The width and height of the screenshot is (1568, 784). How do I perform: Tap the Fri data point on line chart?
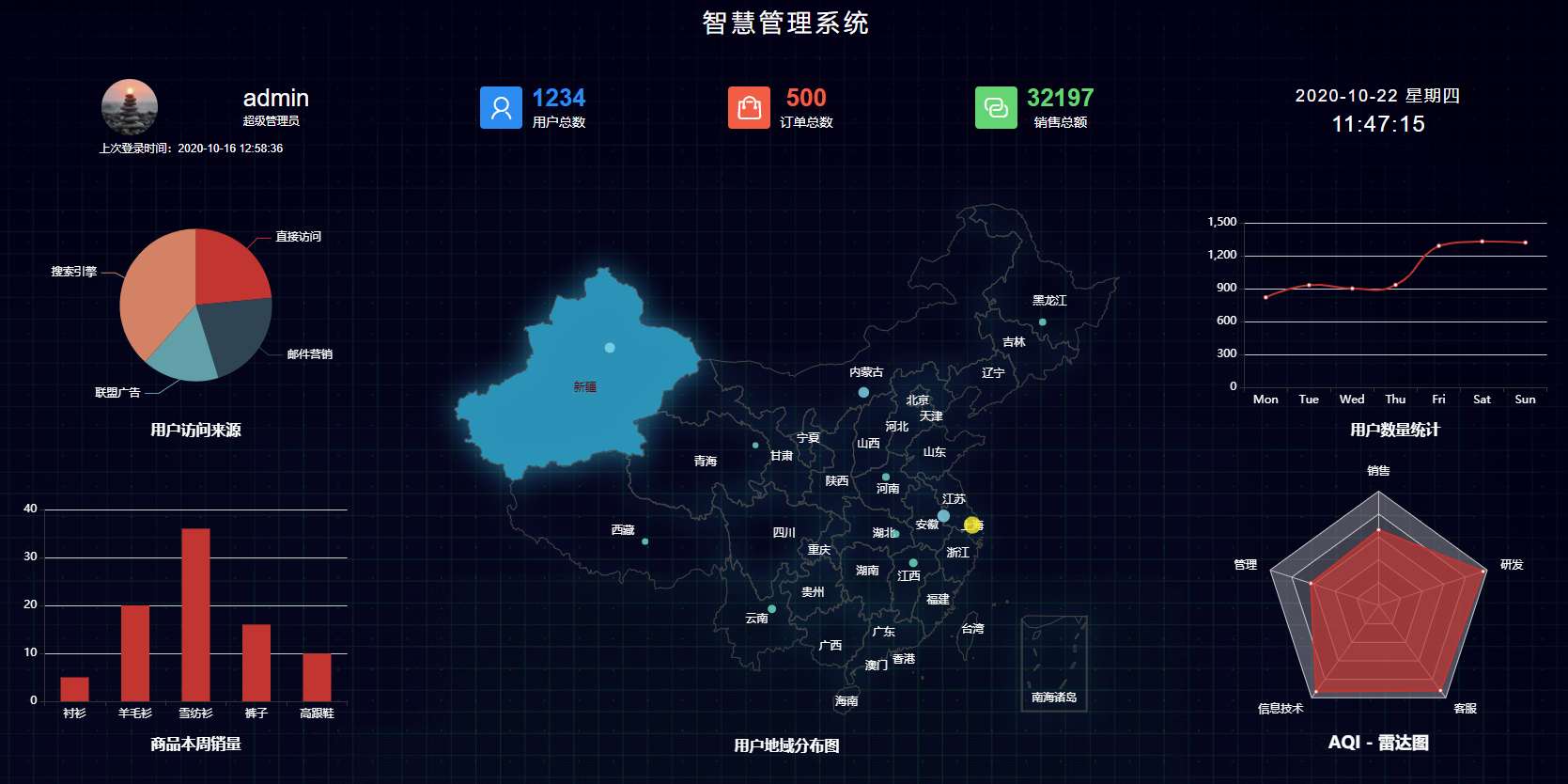[x=1438, y=246]
